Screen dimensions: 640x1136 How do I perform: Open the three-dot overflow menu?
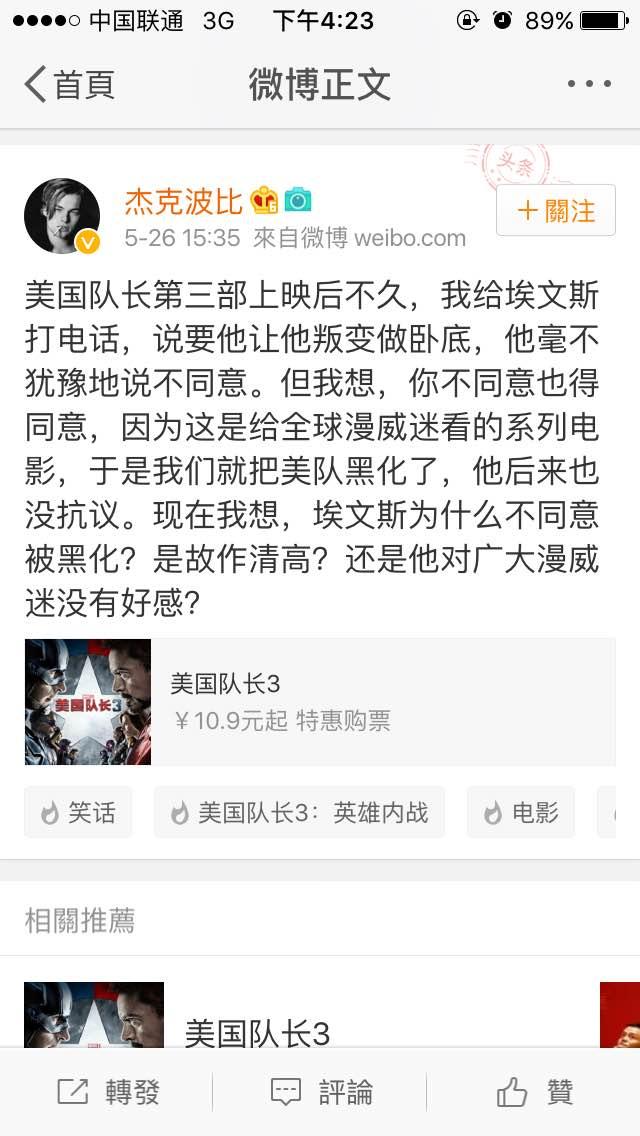(588, 84)
